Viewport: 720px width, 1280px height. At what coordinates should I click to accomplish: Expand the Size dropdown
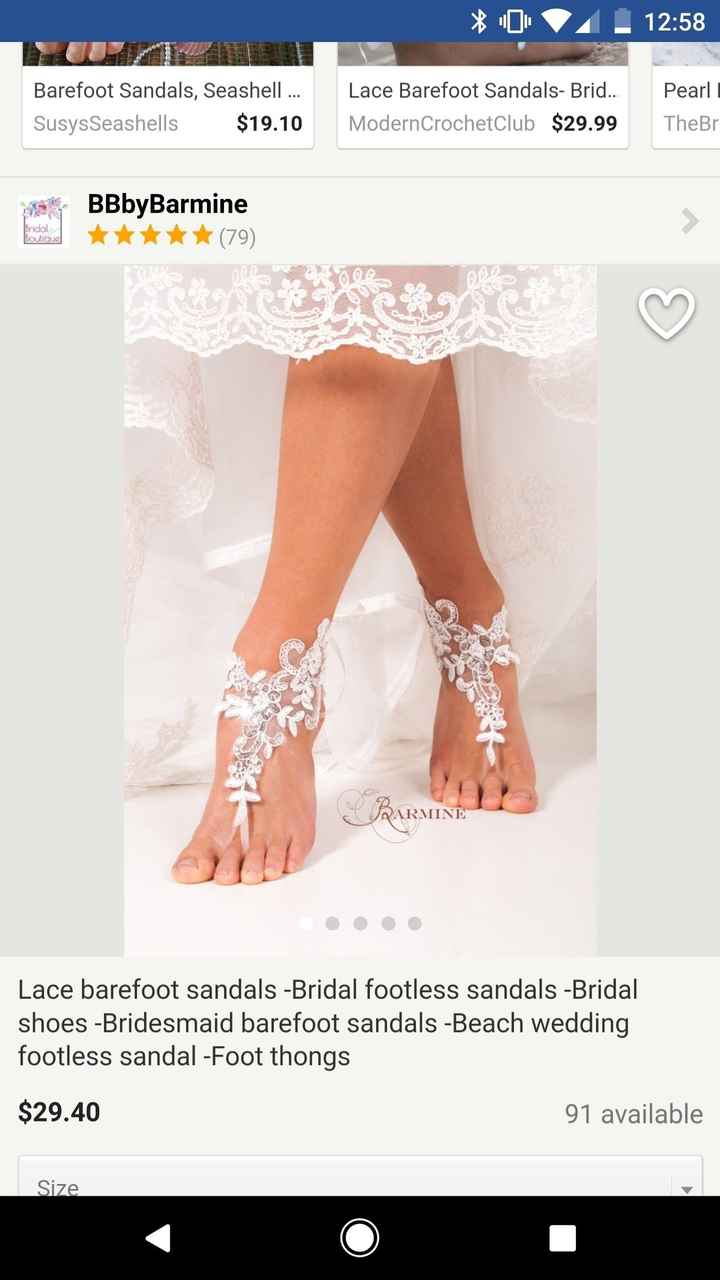pyautogui.click(x=360, y=1178)
